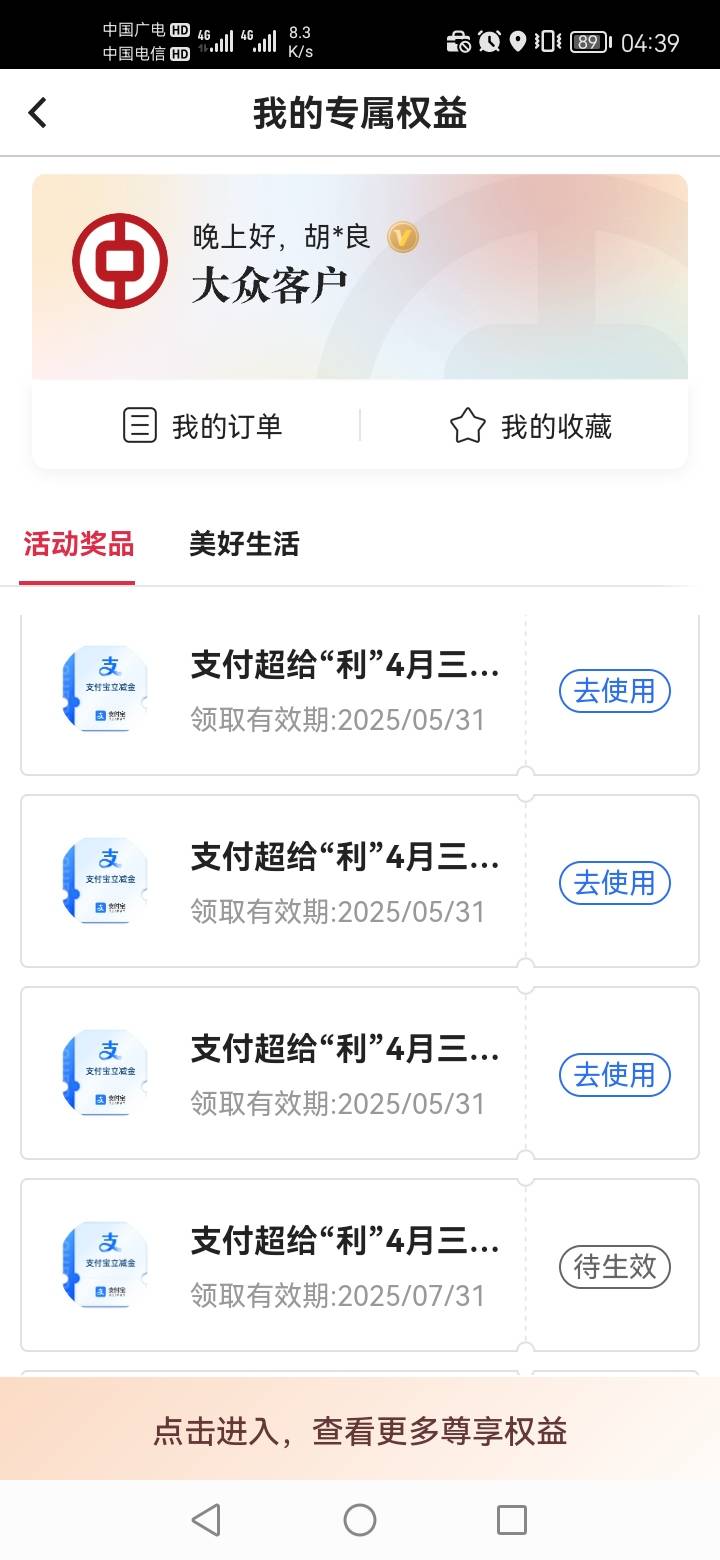Open 我的订单
This screenshot has width=720, height=1560.
pos(203,427)
